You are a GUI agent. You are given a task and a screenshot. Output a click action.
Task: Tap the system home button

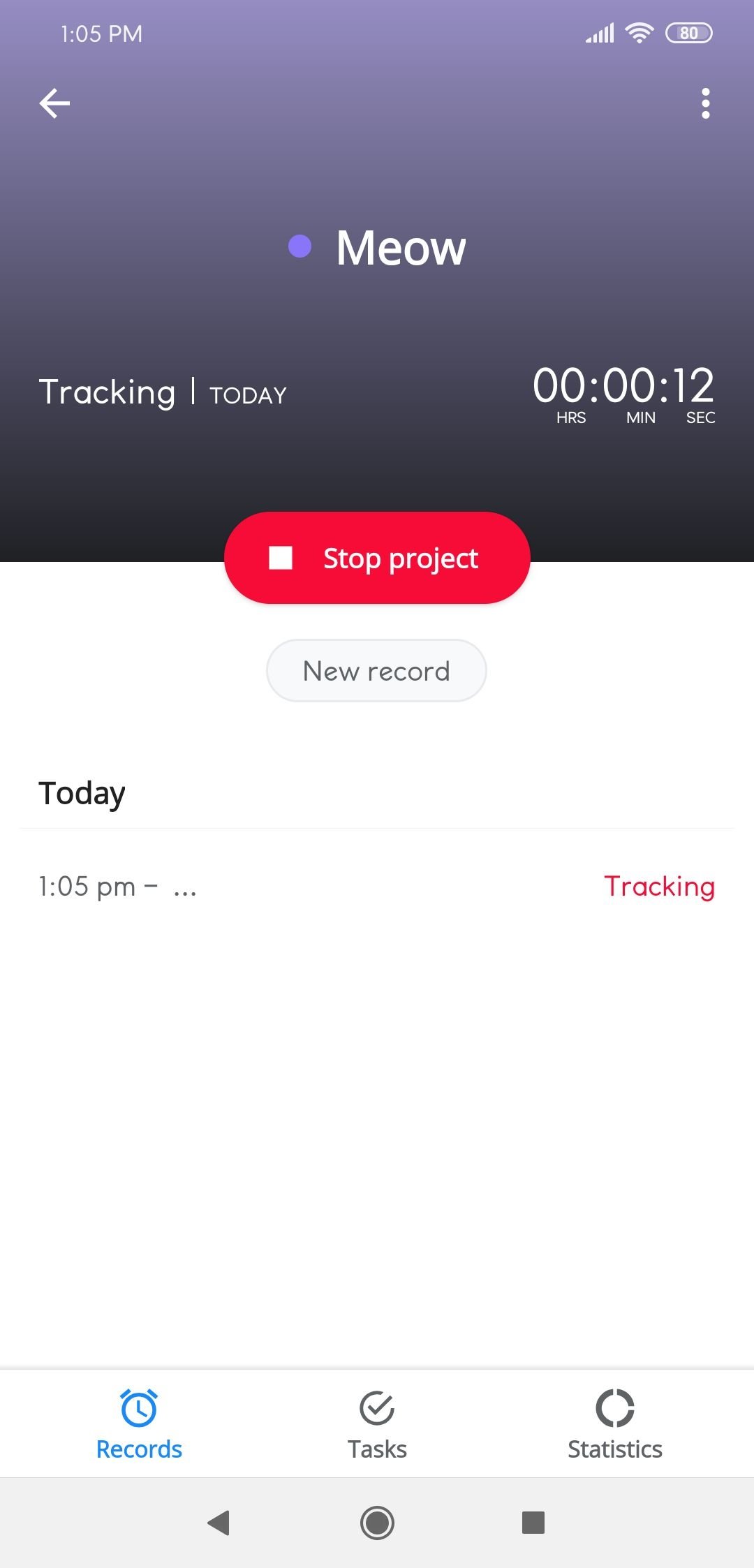pyautogui.click(x=377, y=1523)
